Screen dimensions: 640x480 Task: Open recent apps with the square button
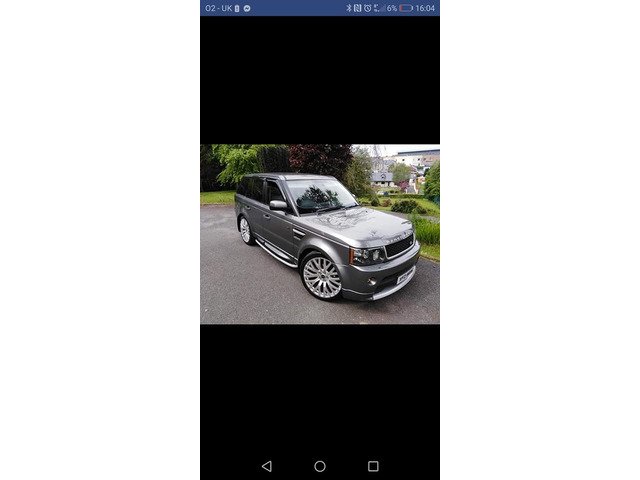[x=373, y=466]
